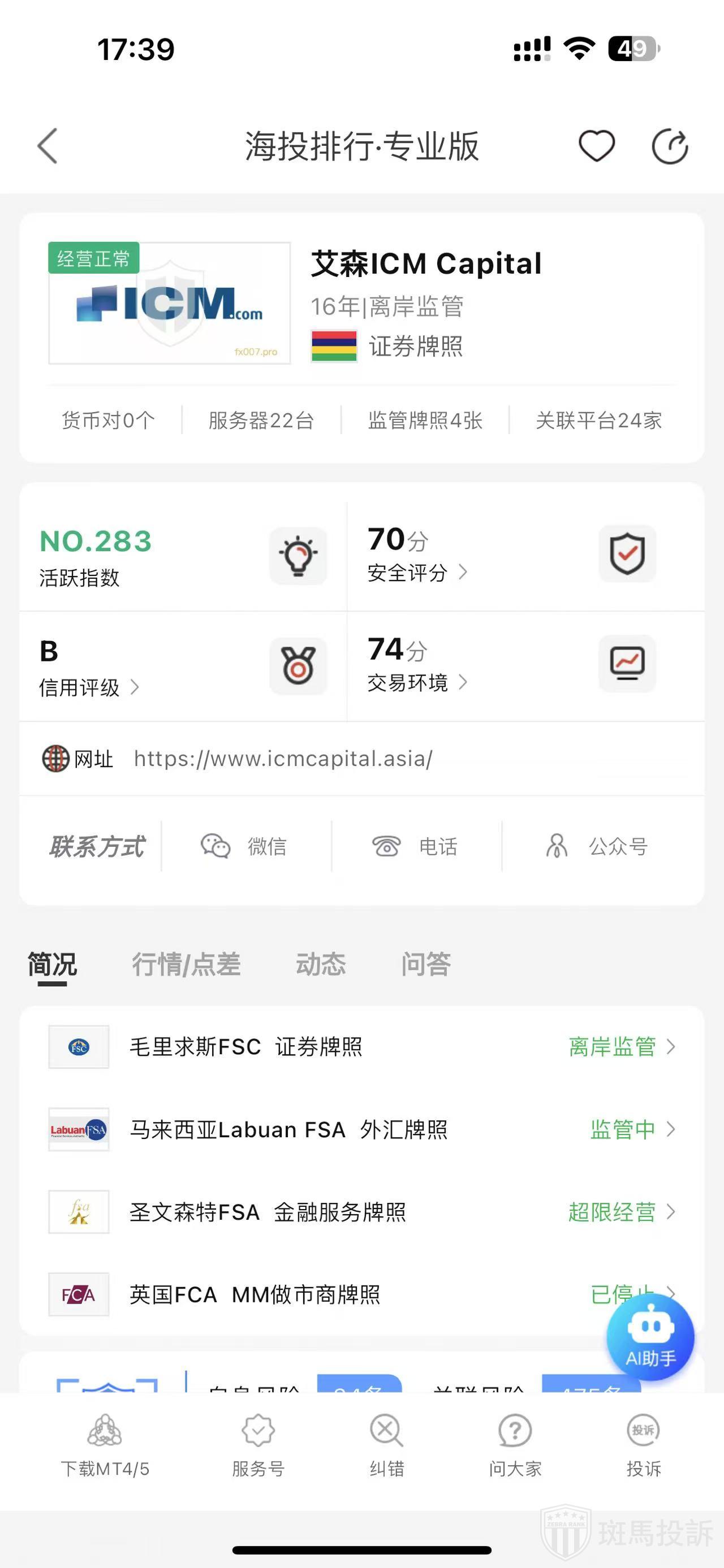Screen dimensions: 724x1568
Task: Open the 圣文森特FSA 金融服务牌照 row
Action: [x=361, y=1212]
